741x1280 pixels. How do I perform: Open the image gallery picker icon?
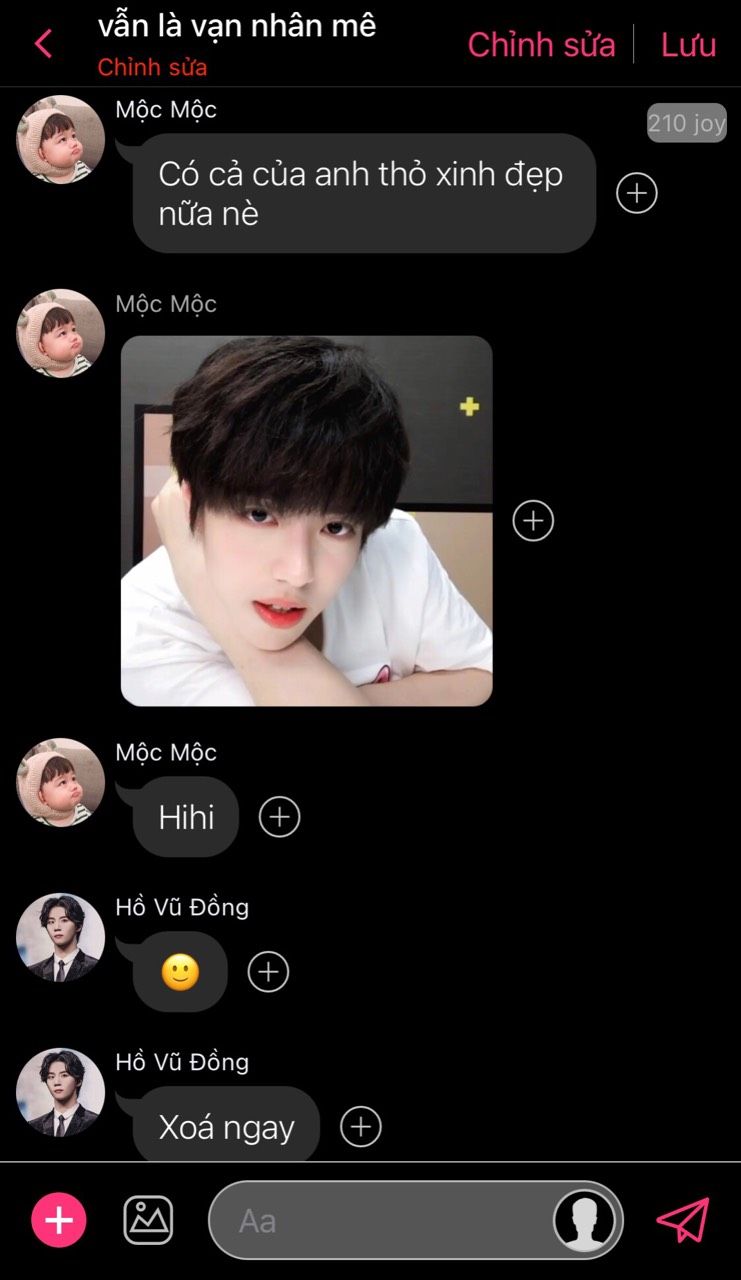tap(148, 1220)
